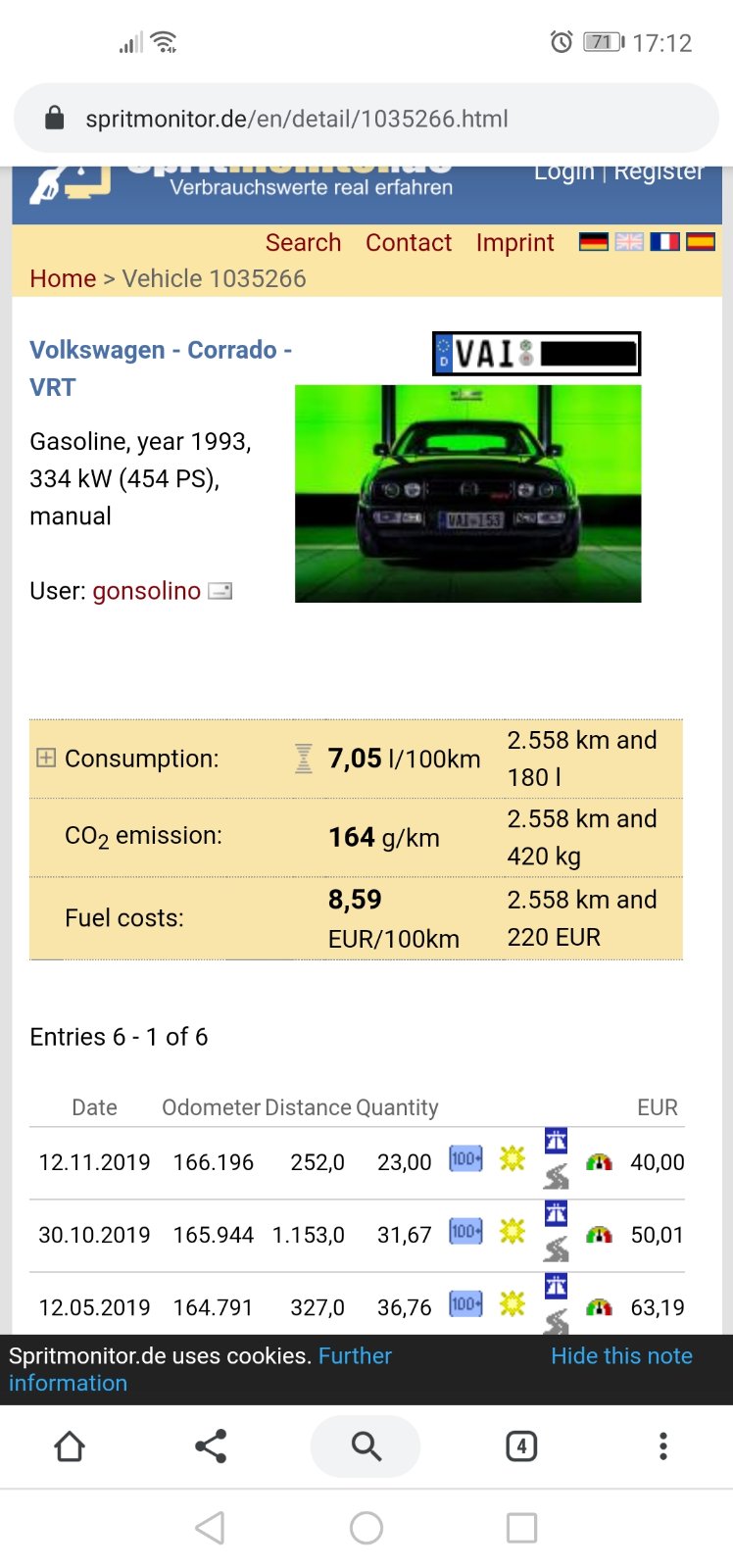
Task: Open the browser search button
Action: 366,1445
